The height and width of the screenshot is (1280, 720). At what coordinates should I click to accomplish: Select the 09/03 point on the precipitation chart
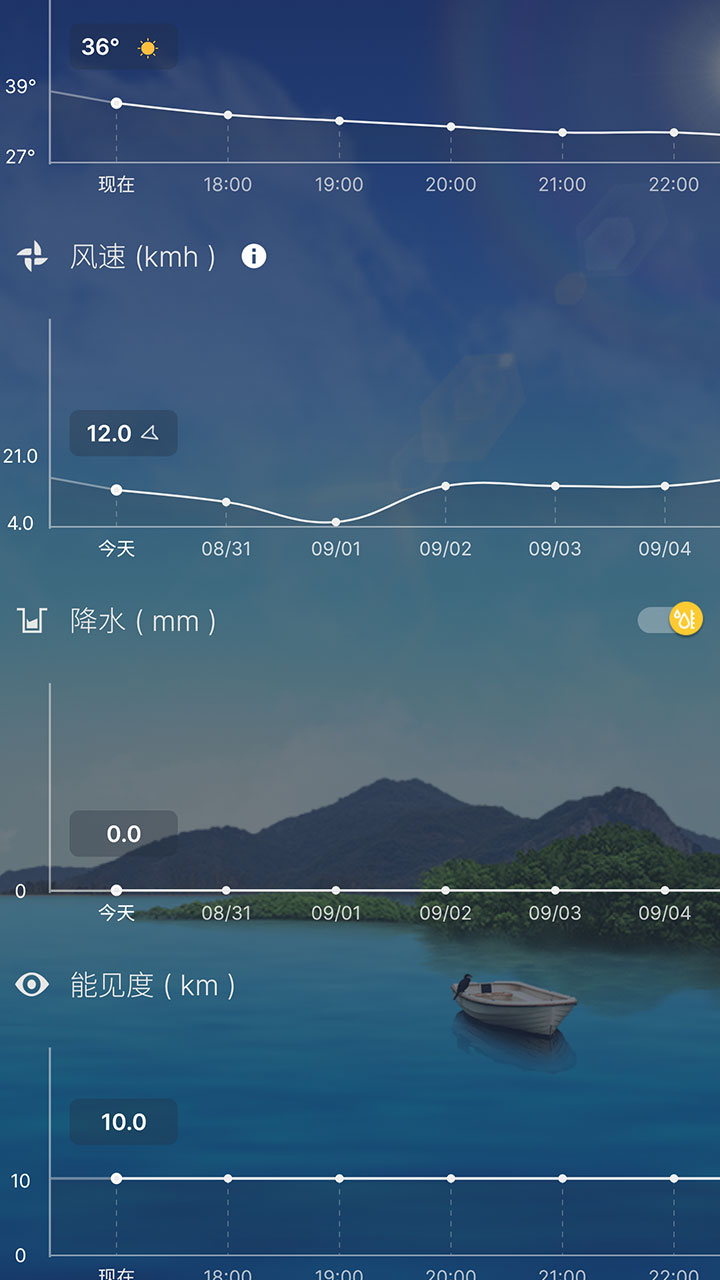tap(555, 890)
